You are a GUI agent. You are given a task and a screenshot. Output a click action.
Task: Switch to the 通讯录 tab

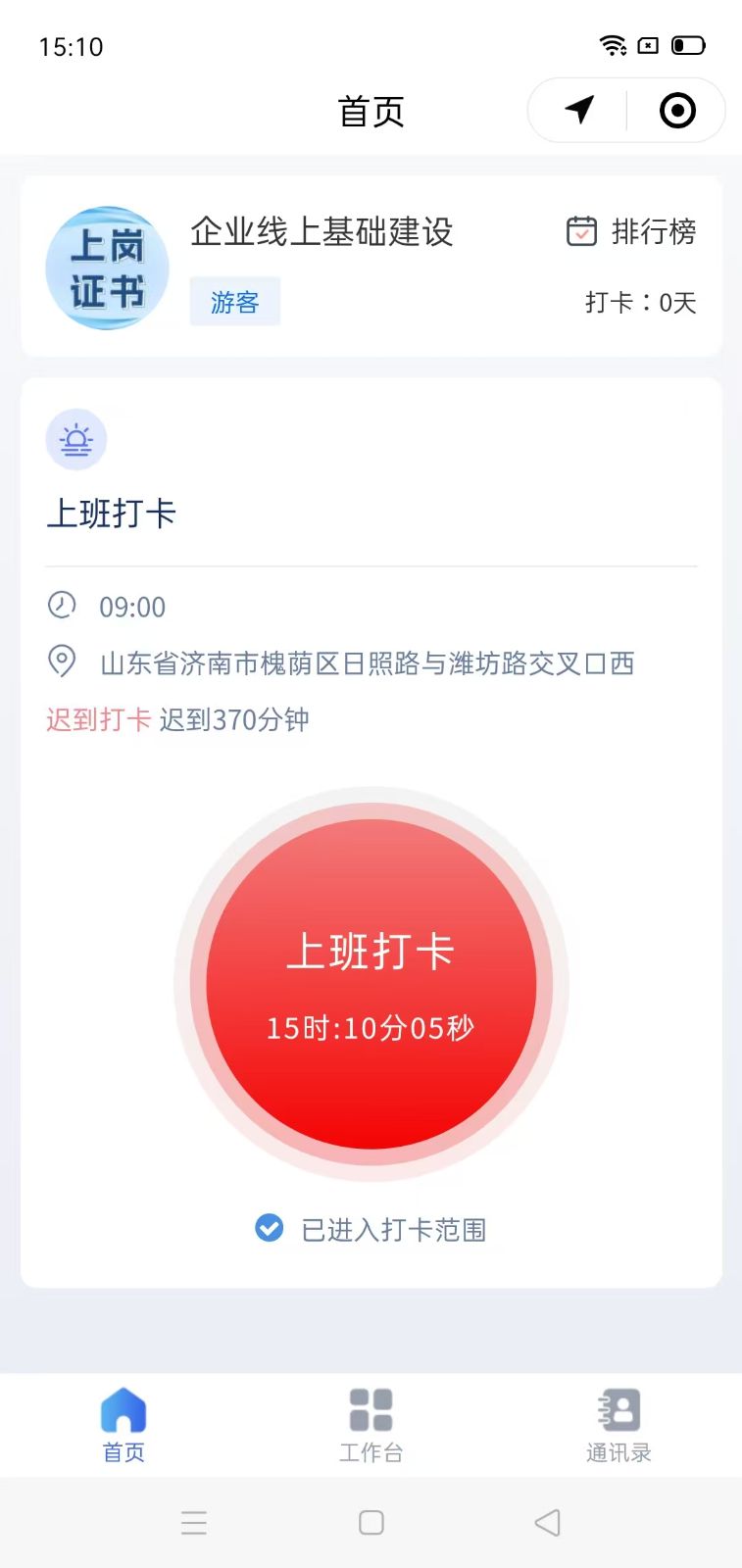[618, 1425]
